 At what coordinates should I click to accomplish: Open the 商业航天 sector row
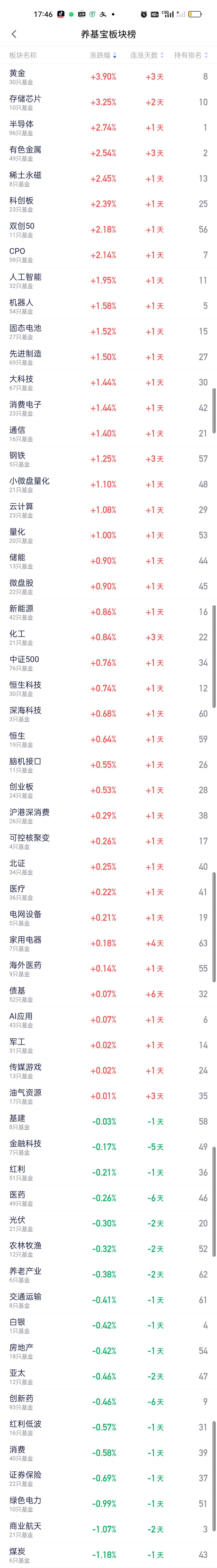pyautogui.click(x=108, y=1529)
